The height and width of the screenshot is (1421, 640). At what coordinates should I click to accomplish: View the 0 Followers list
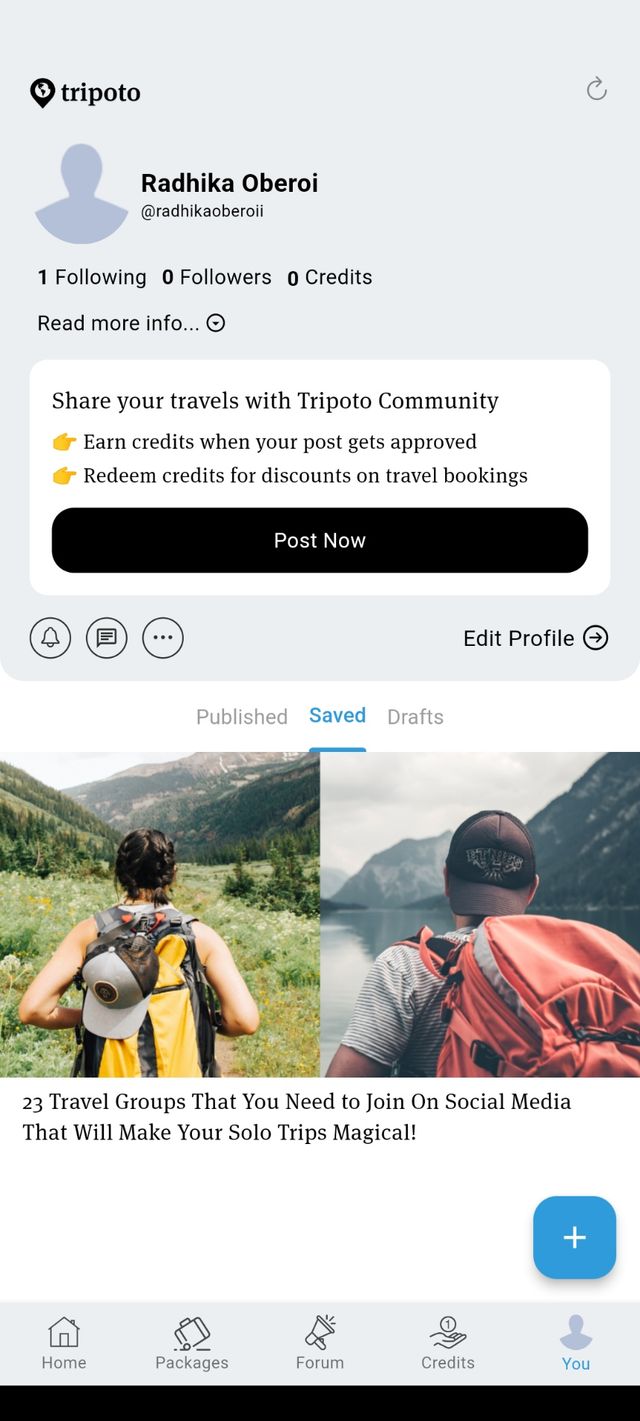point(217,277)
